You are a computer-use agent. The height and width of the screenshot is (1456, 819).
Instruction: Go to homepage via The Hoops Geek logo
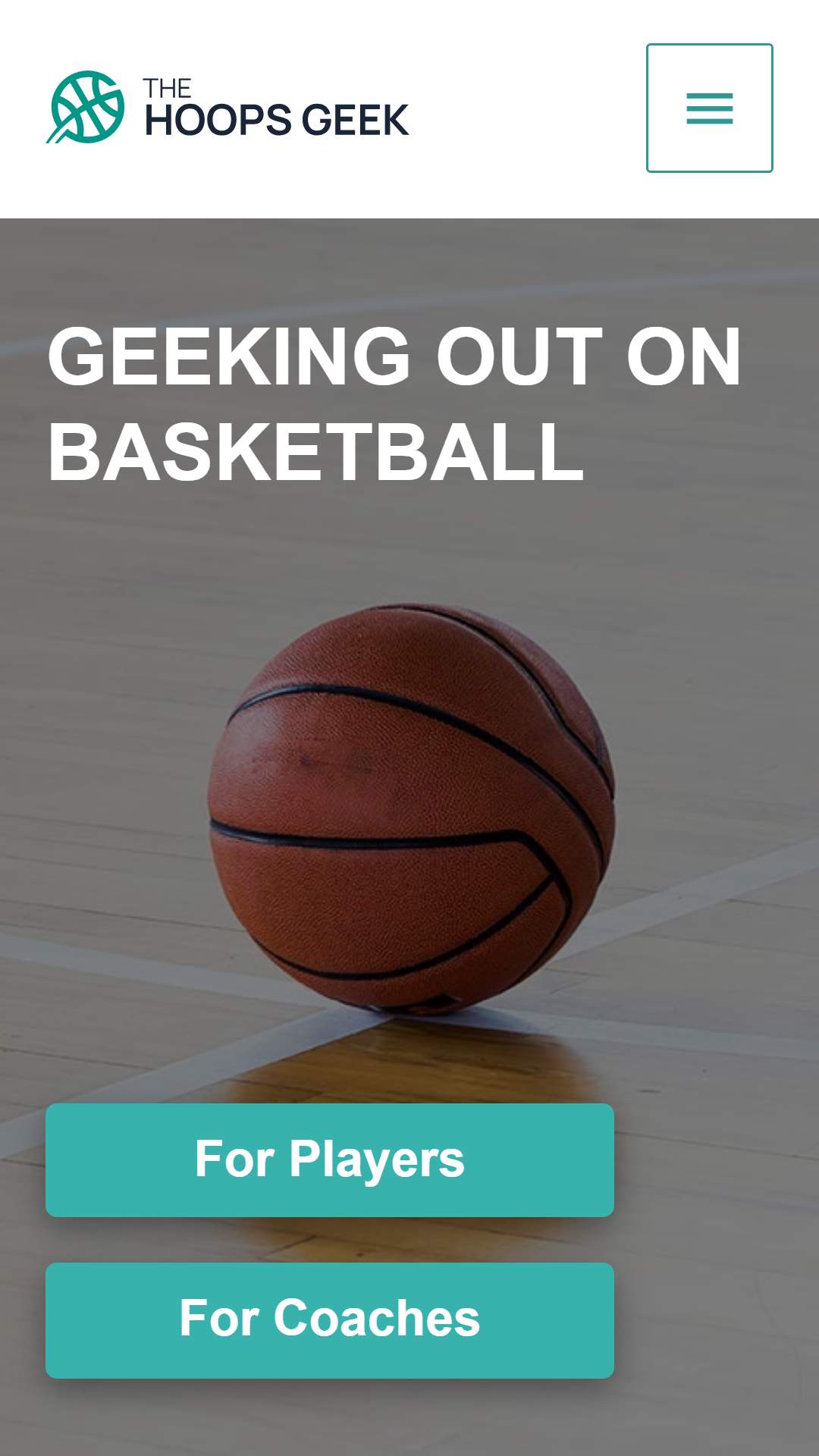[227, 108]
